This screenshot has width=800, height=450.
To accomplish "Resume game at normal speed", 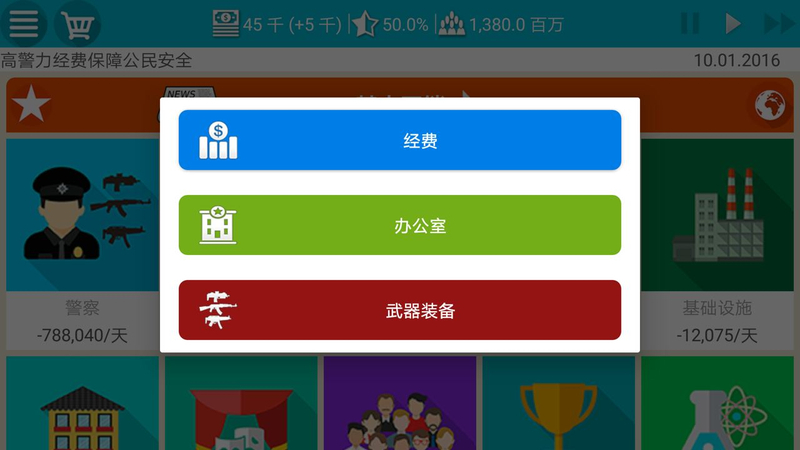I will (x=733, y=23).
